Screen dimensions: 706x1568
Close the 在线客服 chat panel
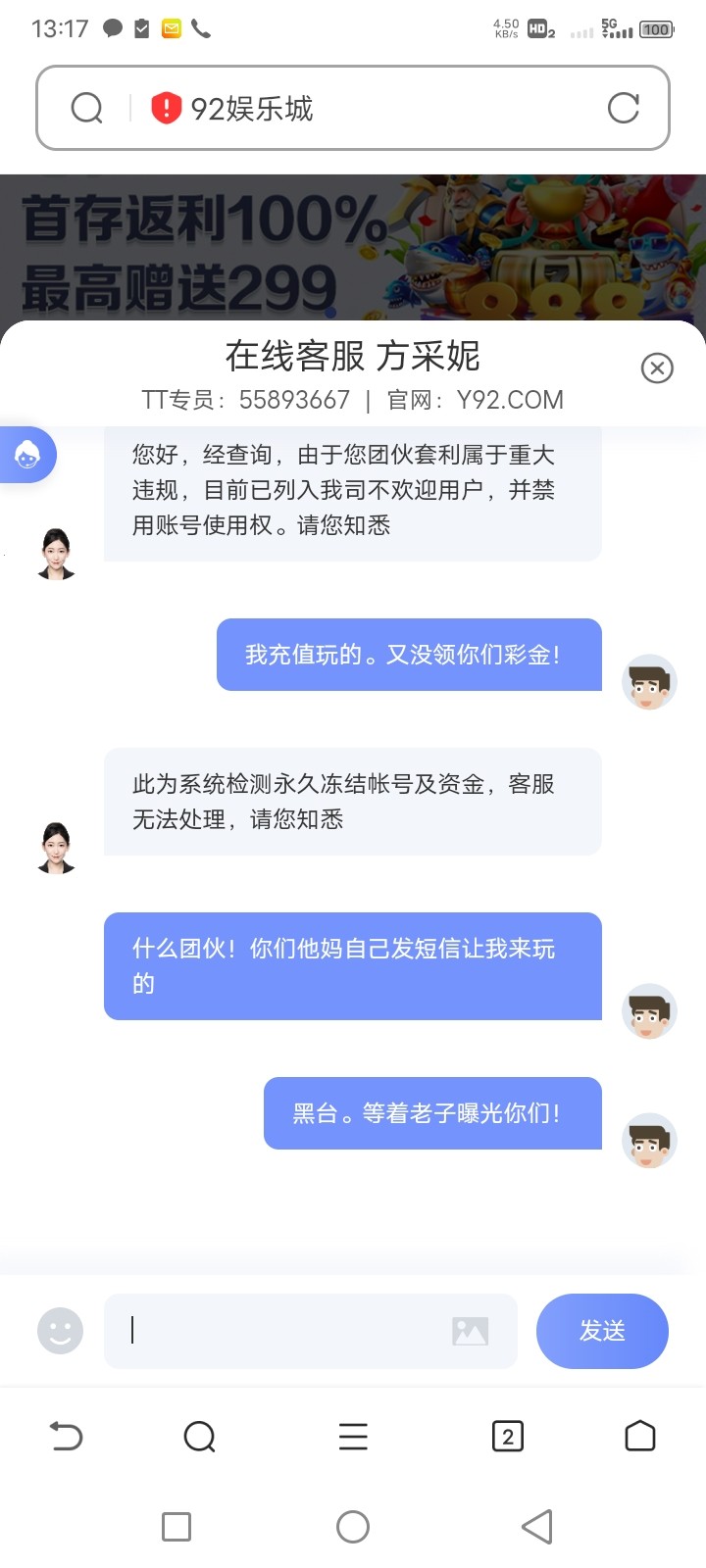pyautogui.click(x=656, y=367)
